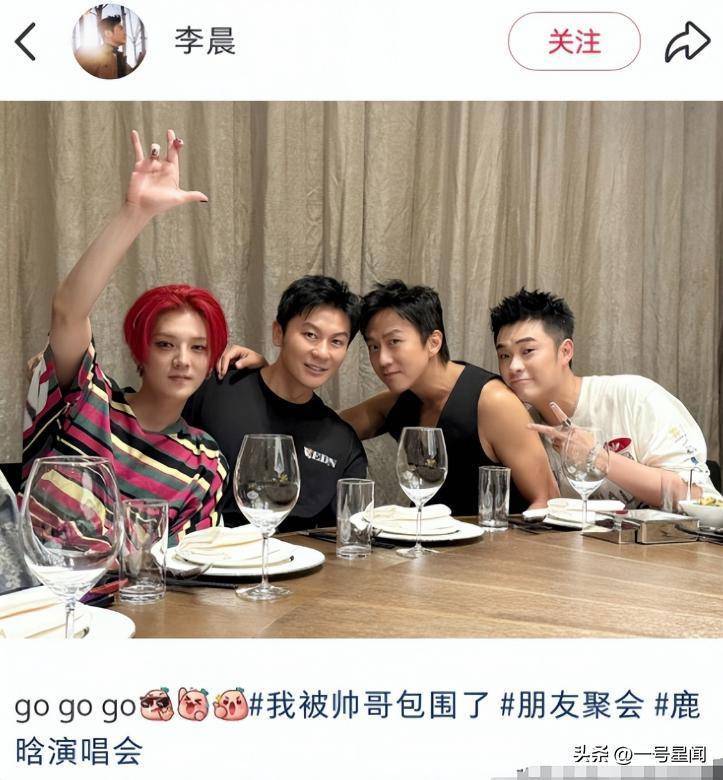The height and width of the screenshot is (780, 723).
Task: Follow 李晨 with the 关注 button
Action: click(574, 42)
